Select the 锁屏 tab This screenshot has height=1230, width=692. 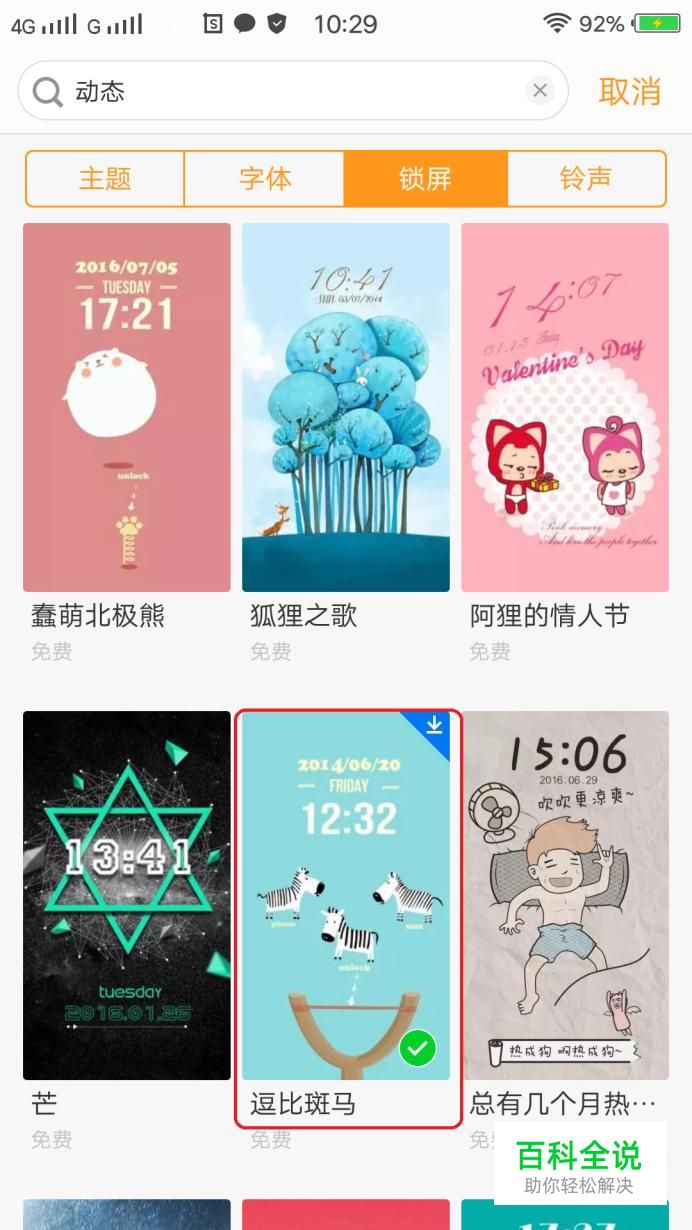[x=425, y=179]
